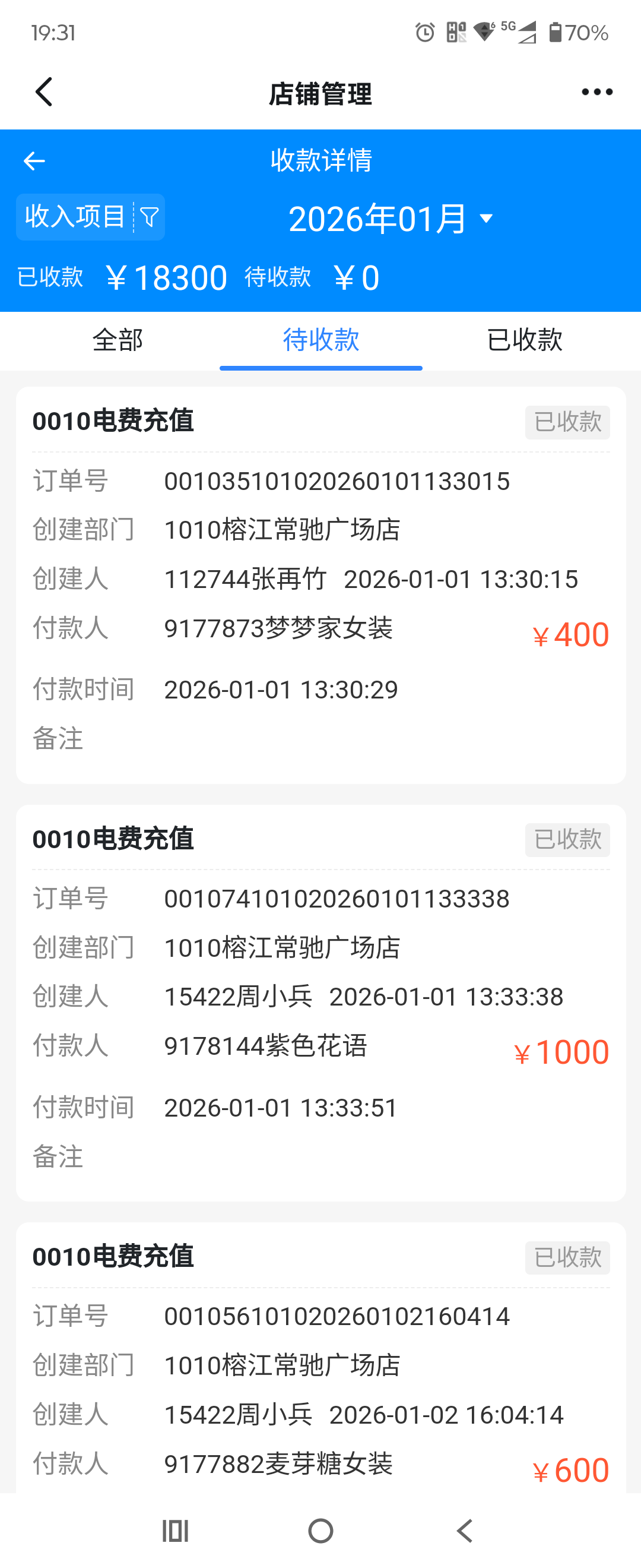641x1568 pixels.
Task: Switch to the 已收款 tab
Action: click(524, 340)
